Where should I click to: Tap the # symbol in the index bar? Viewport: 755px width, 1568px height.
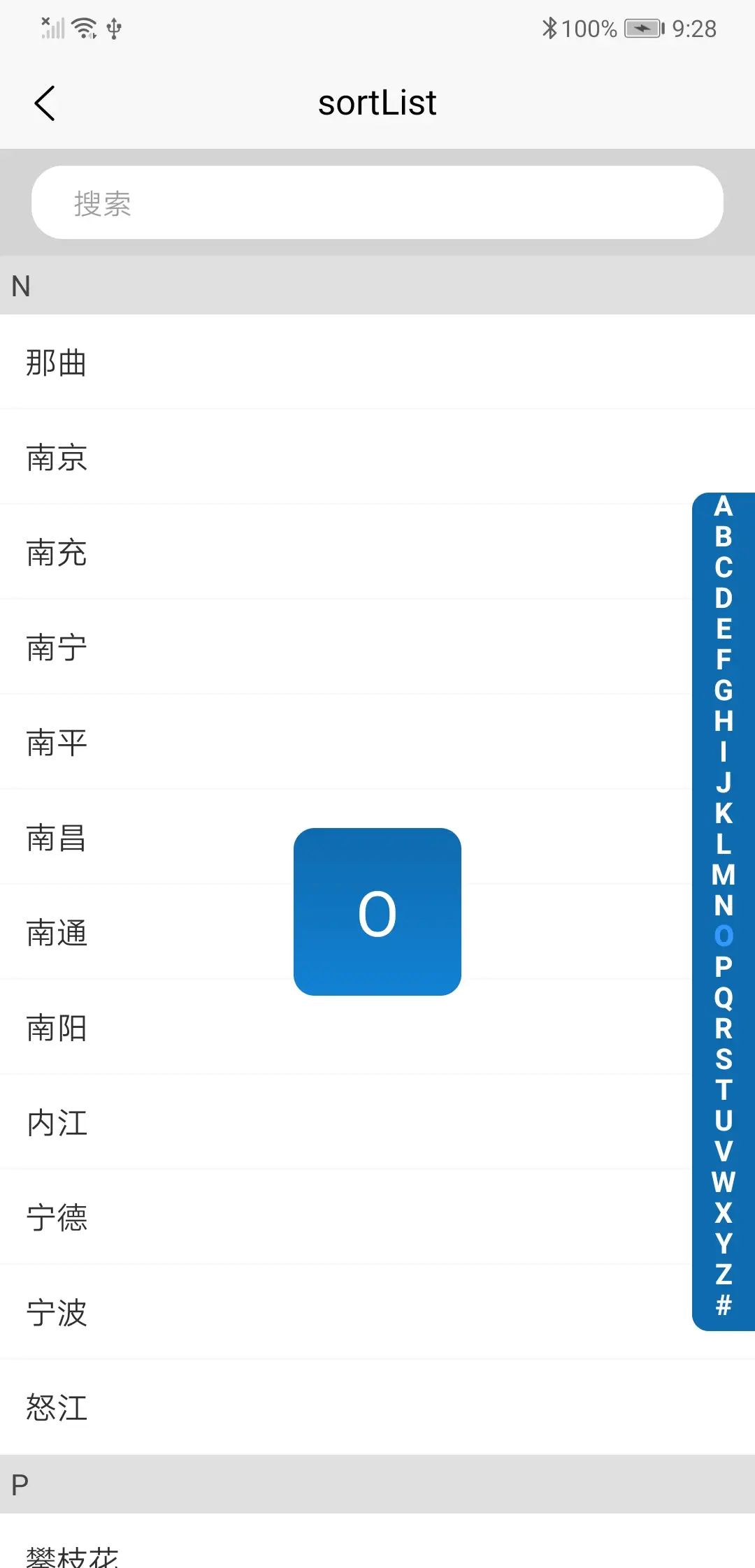coord(724,1305)
